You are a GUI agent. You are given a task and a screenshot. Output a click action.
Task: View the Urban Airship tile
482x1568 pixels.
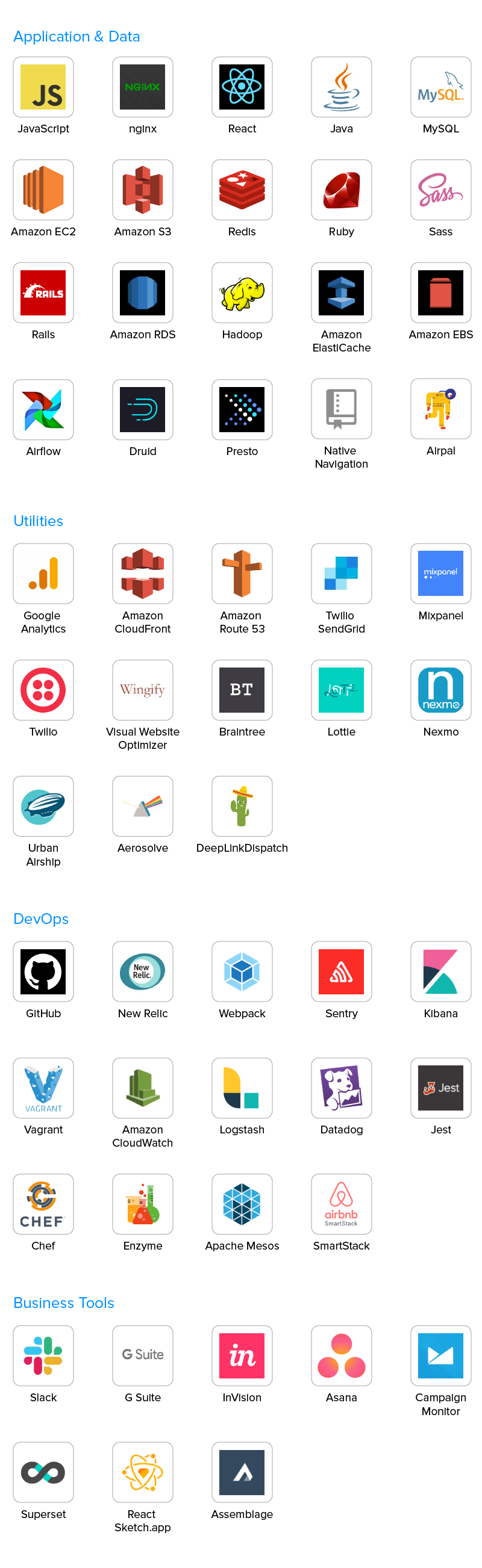[43, 806]
